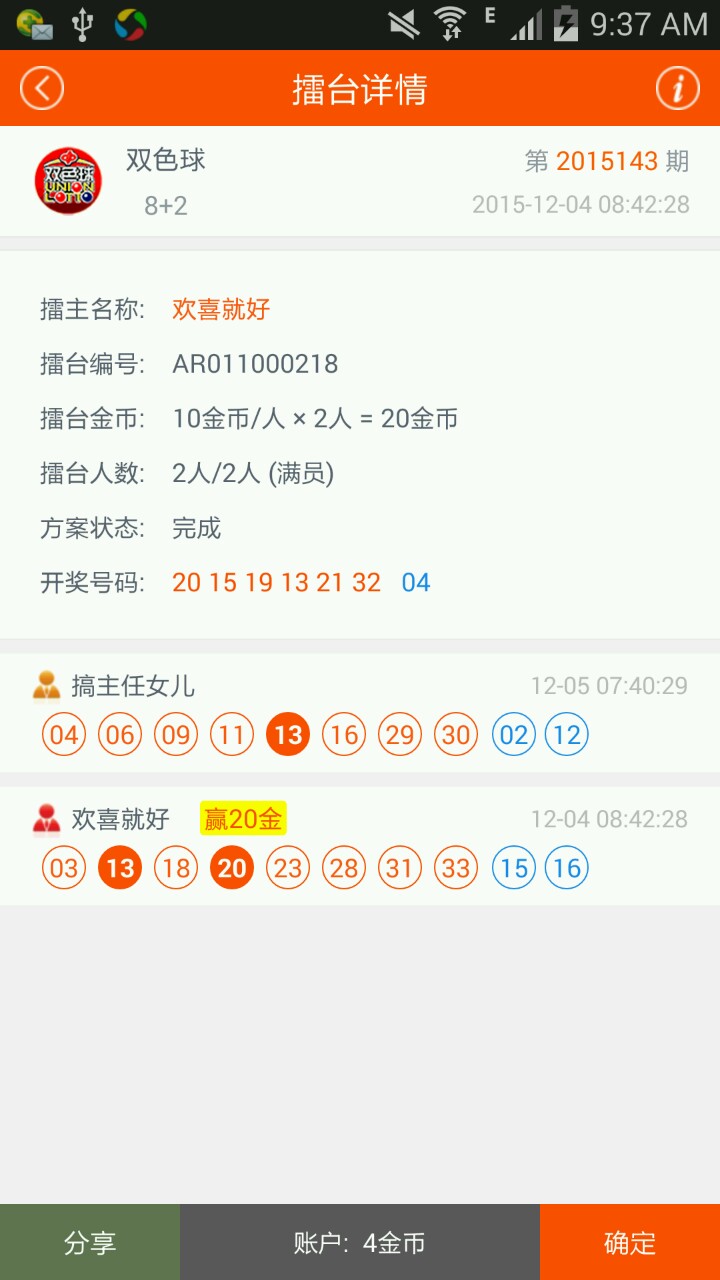Confirm with the 确定 button
720x1280 pixels.
pyautogui.click(x=630, y=1242)
